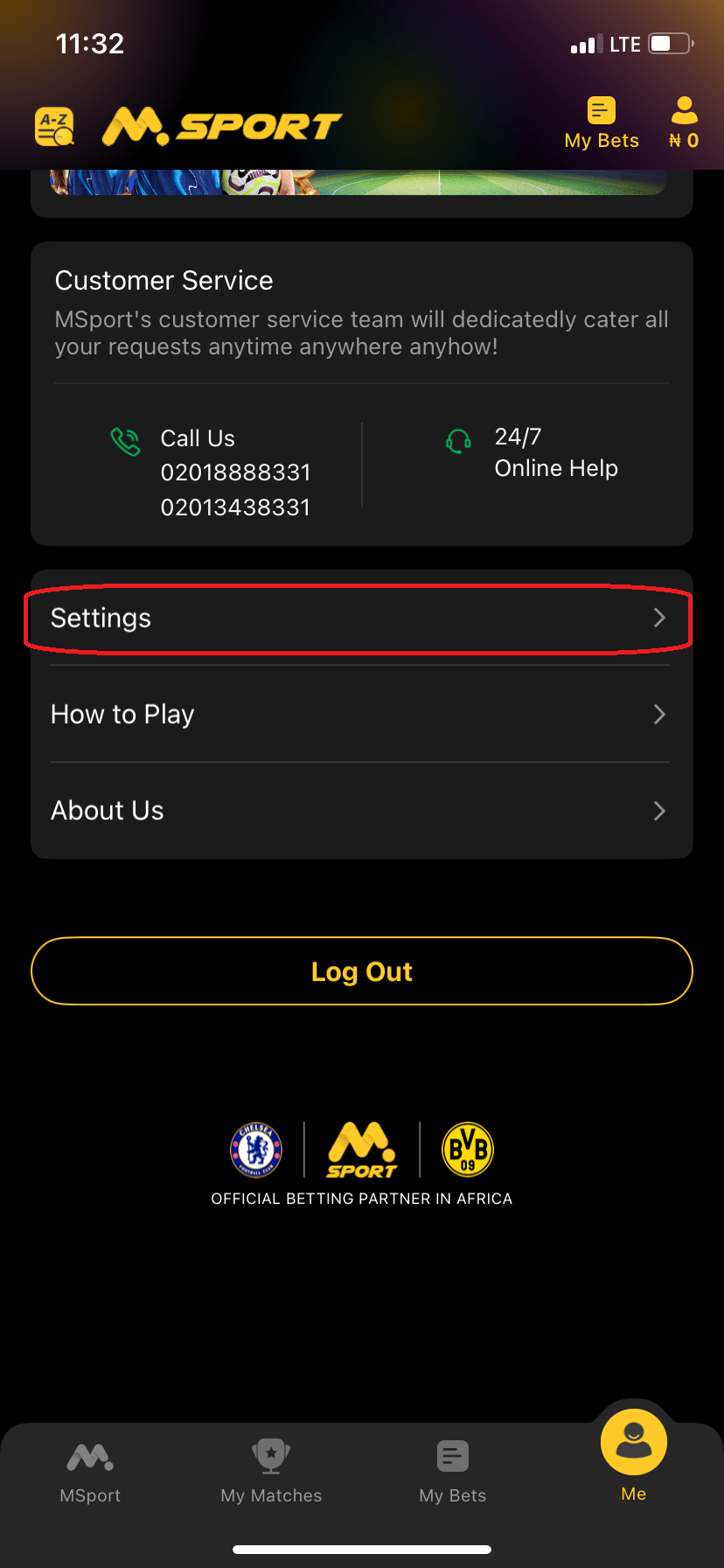The image size is (724, 1568).
Task: Open the A-Z search icon
Action: tap(54, 126)
